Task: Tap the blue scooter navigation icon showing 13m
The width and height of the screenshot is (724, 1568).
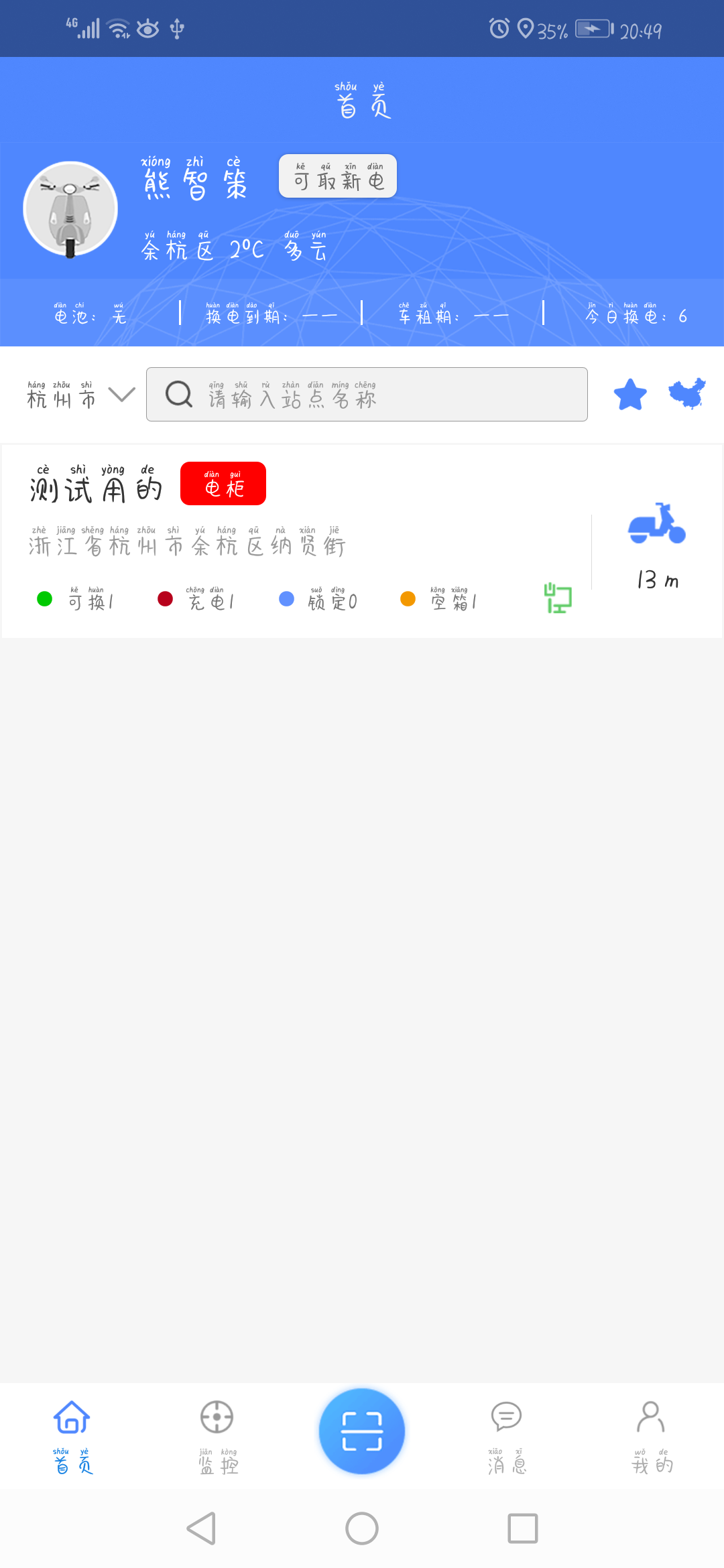Action: pyautogui.click(x=658, y=530)
